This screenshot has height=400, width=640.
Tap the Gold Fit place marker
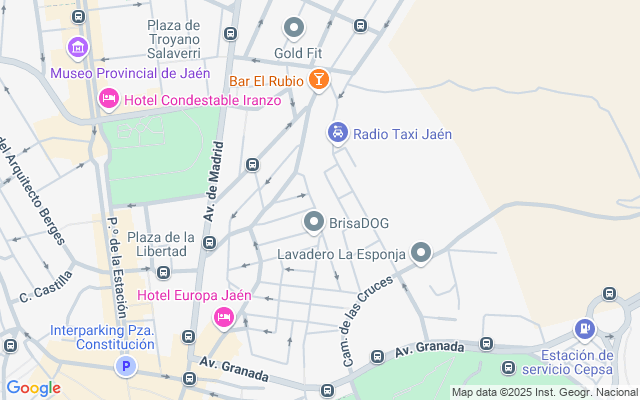293,27
